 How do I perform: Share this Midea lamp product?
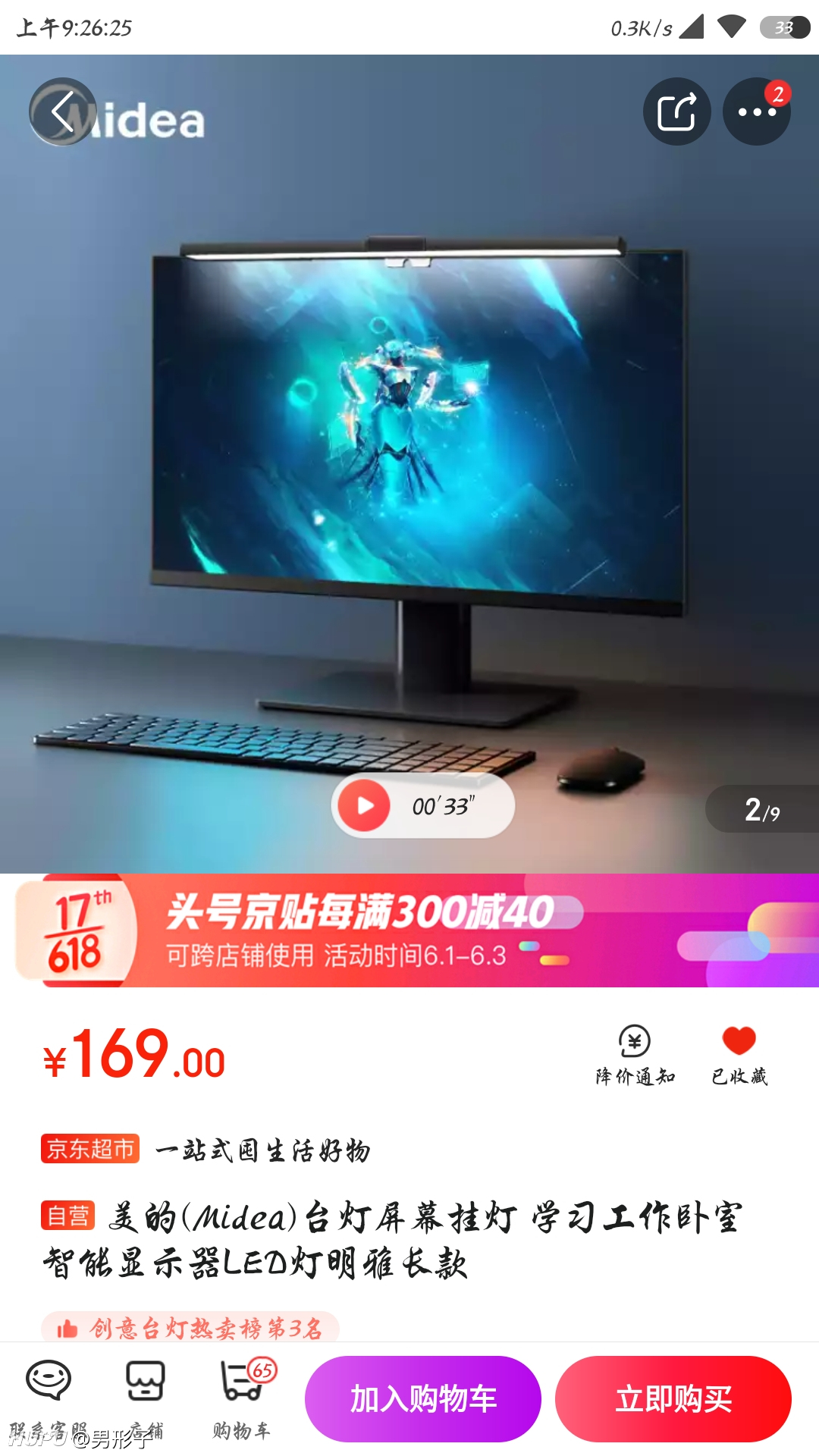(677, 111)
